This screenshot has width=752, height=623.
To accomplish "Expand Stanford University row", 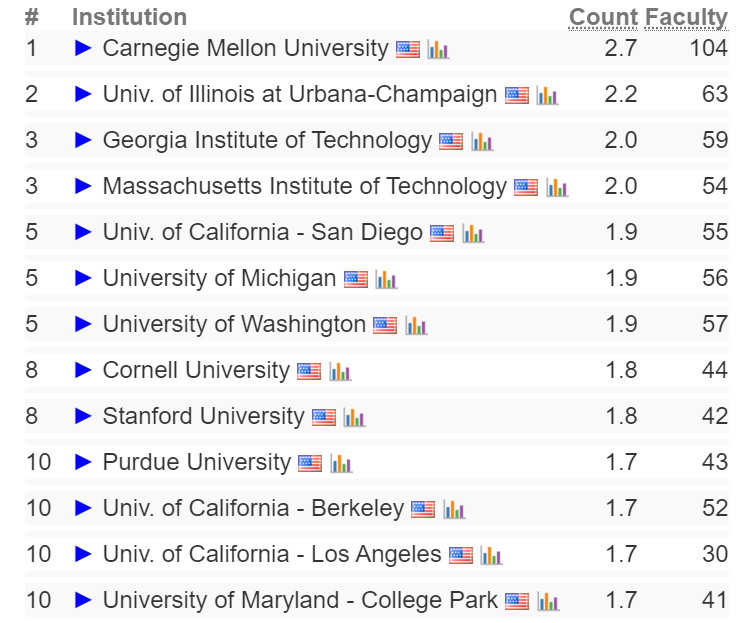I will (83, 416).
